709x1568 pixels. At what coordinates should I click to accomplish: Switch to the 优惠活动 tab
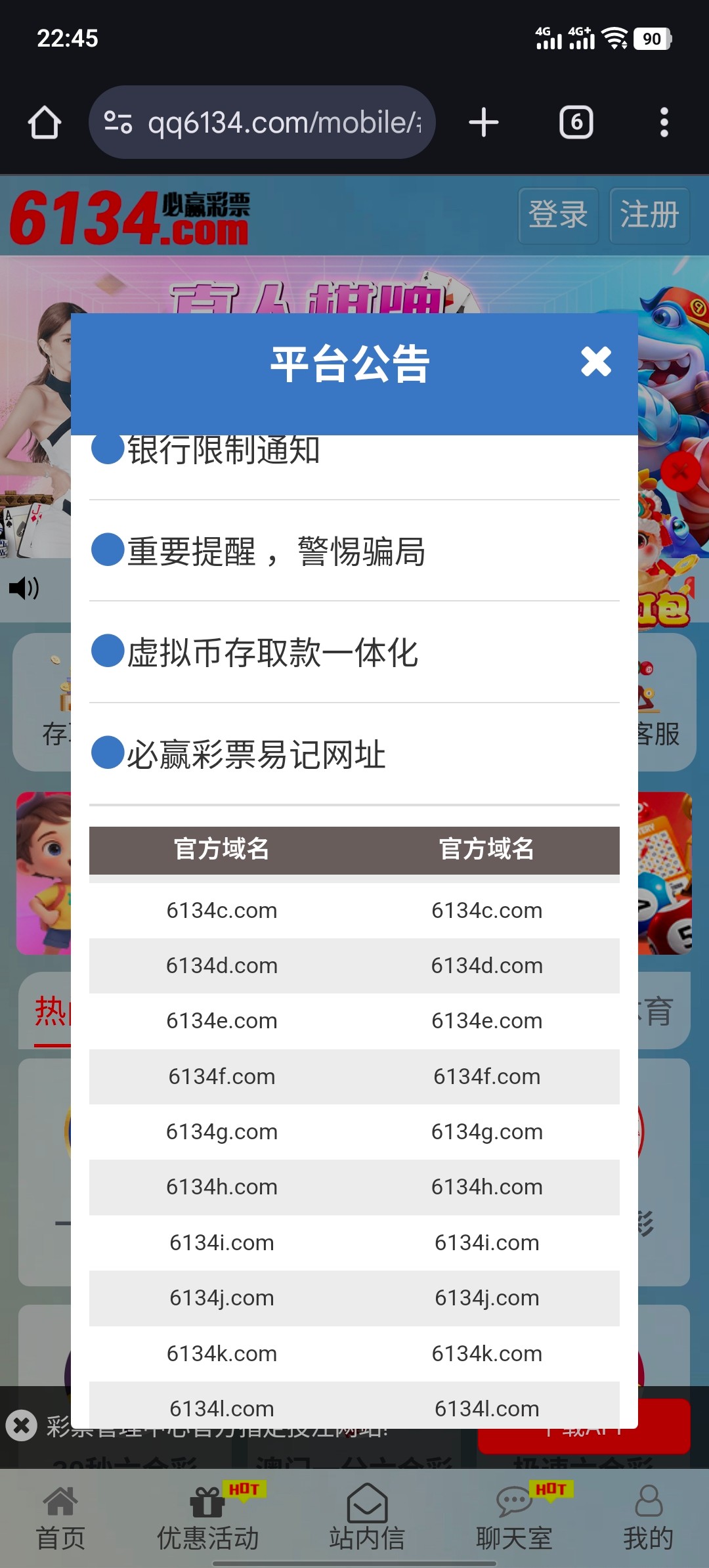point(208,1518)
